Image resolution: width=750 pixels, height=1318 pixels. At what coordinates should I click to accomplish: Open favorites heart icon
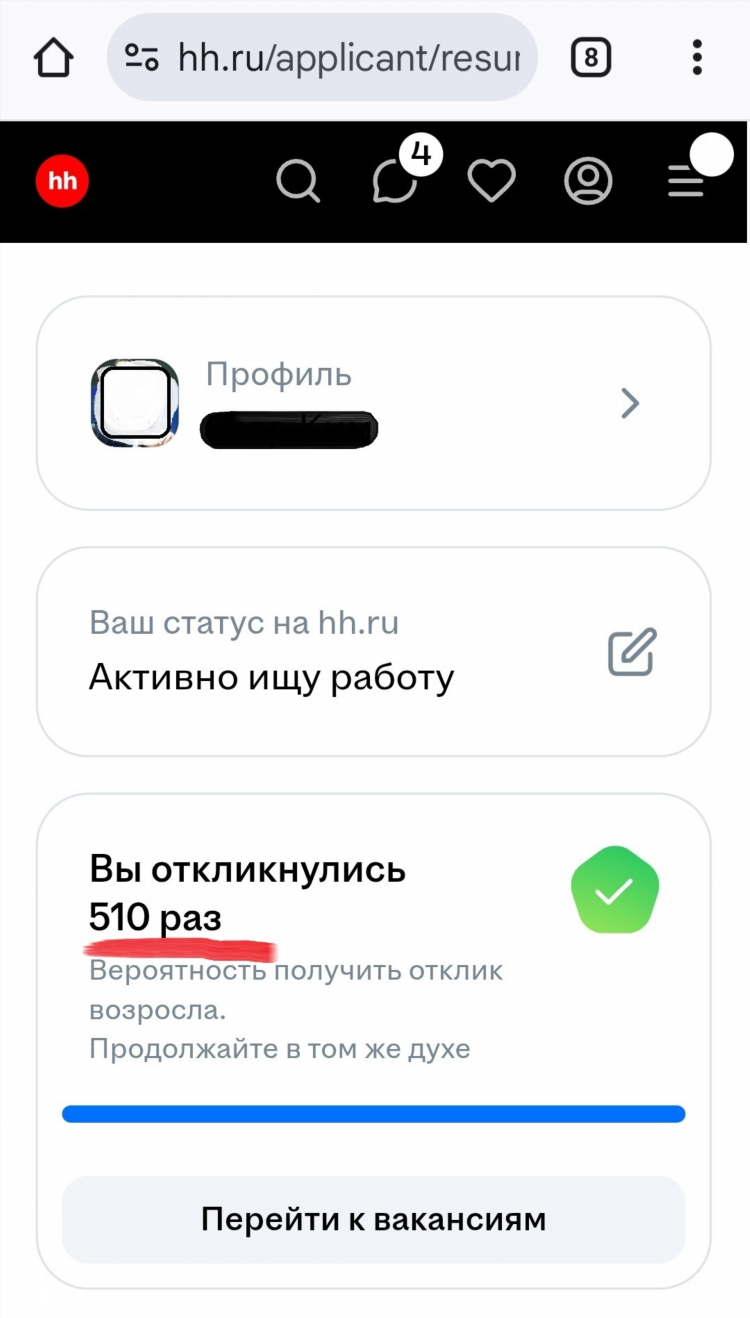(492, 182)
